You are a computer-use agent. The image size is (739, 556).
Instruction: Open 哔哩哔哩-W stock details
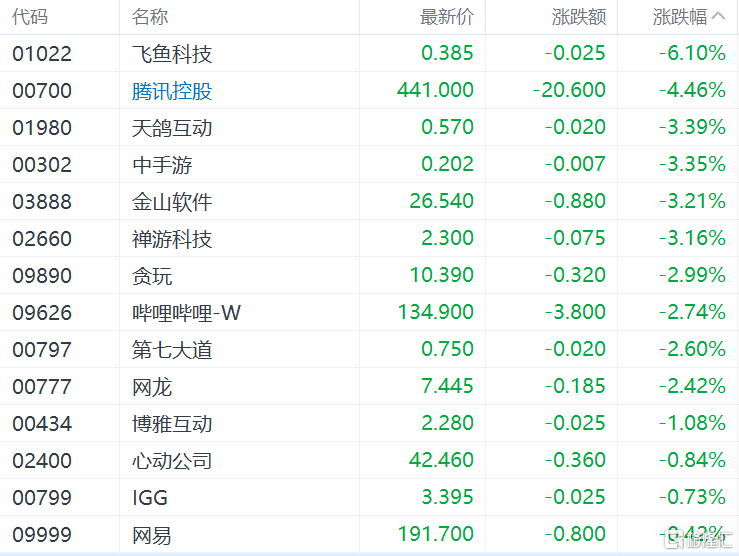pos(370,312)
